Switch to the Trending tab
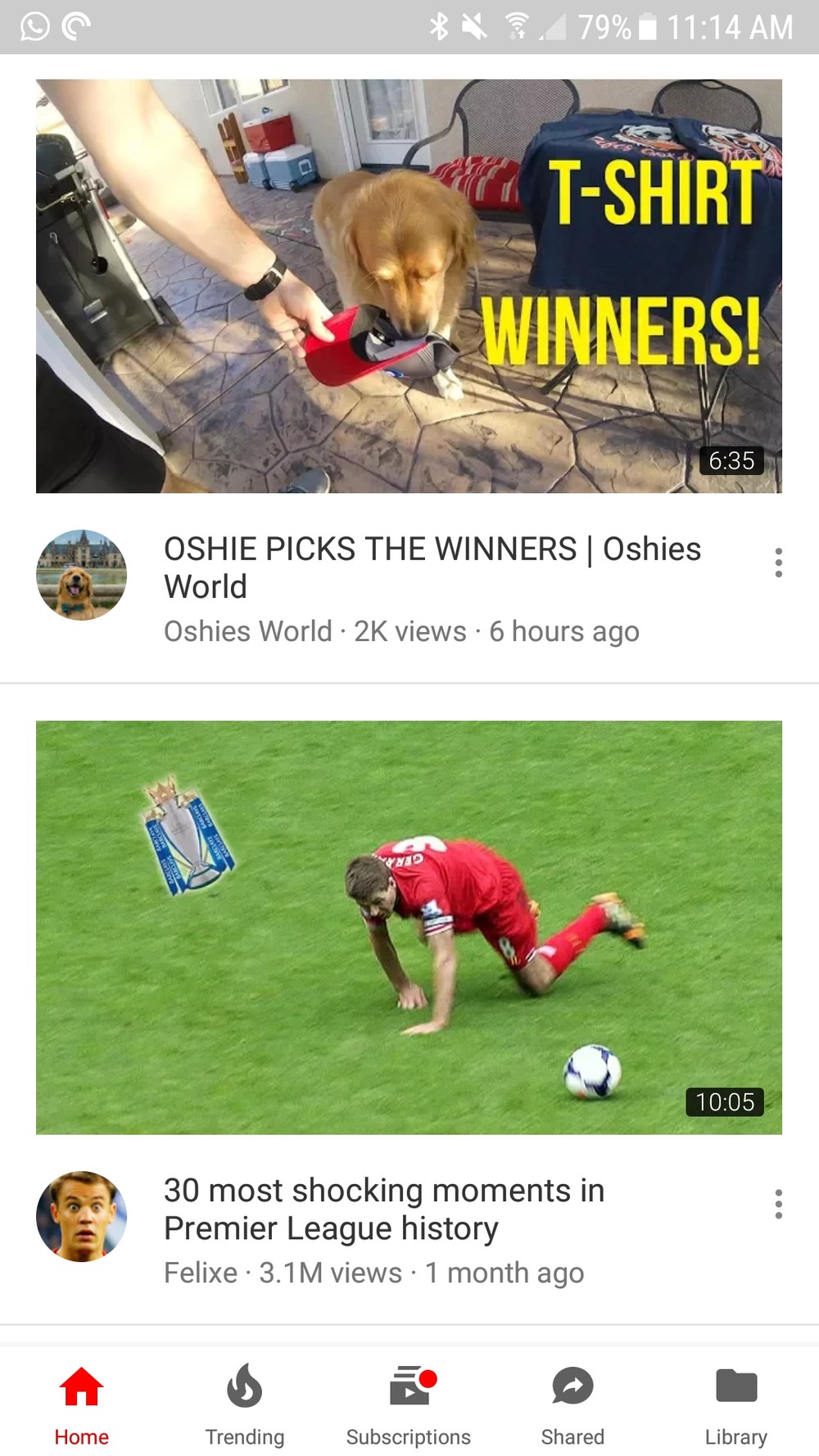Screen dimensions: 819x1456 tap(245, 1405)
